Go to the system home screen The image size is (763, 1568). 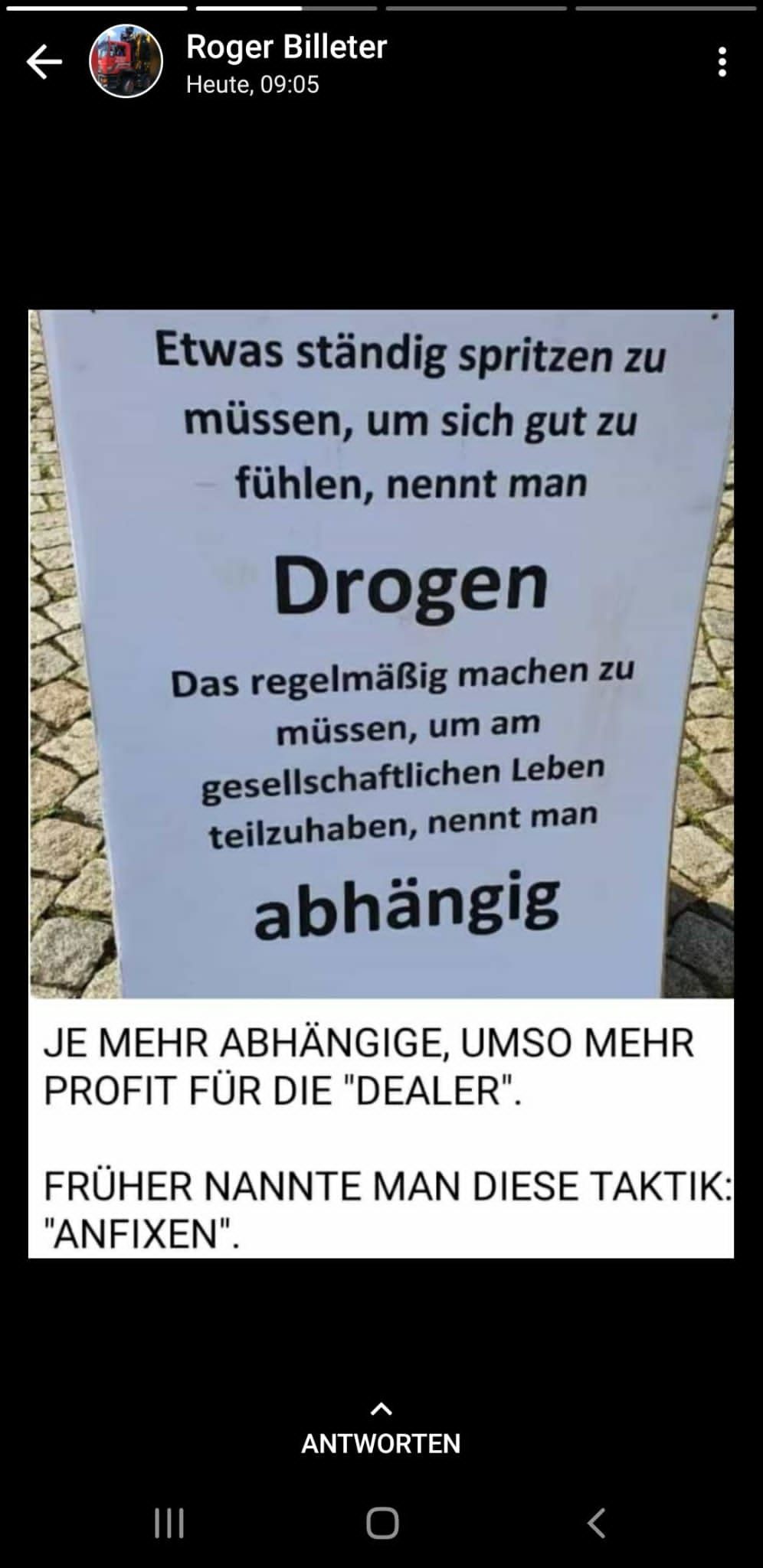pyautogui.click(x=381, y=1523)
